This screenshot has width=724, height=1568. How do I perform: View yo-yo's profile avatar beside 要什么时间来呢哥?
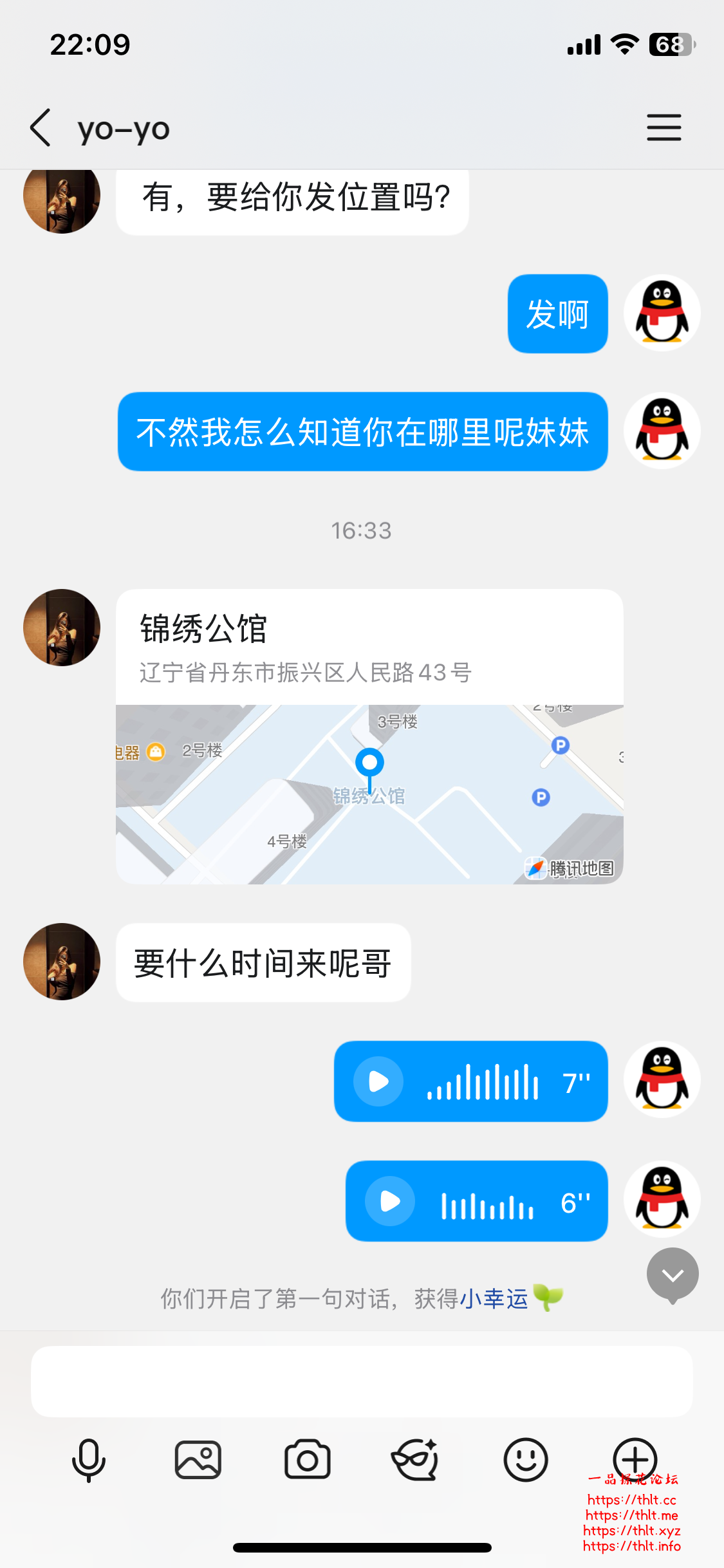point(62,962)
